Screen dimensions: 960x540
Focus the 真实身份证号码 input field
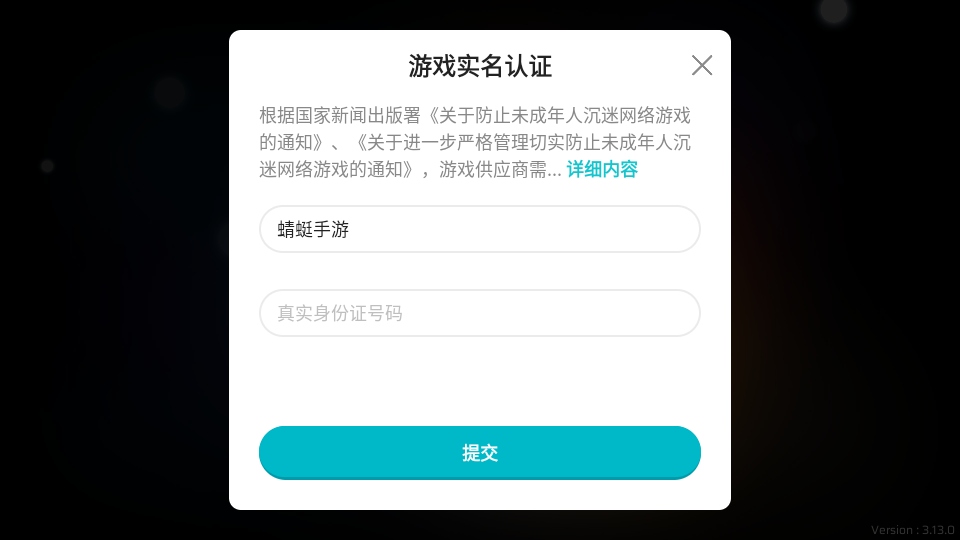click(480, 313)
